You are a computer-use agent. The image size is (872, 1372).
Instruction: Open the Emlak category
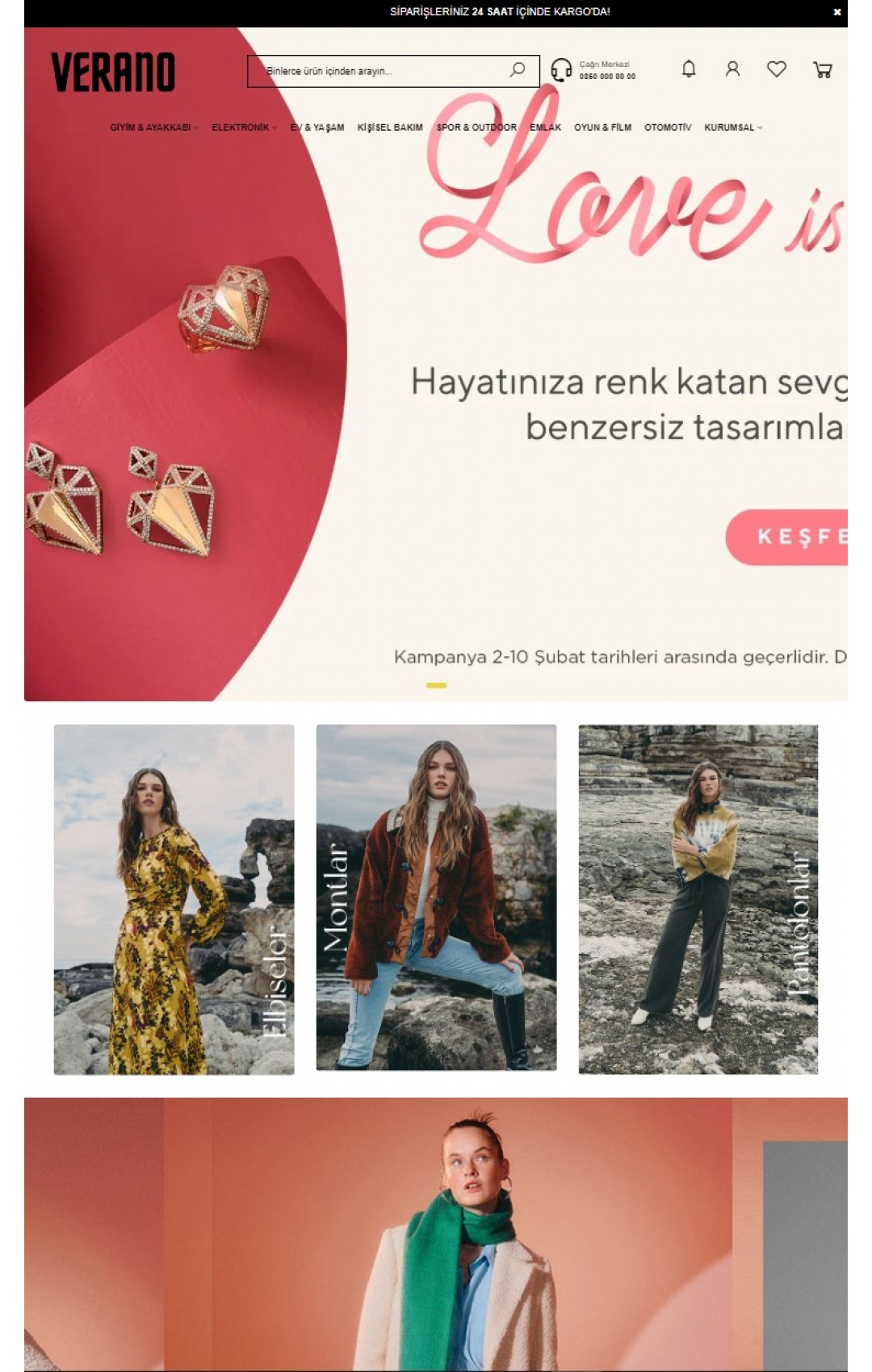545,128
